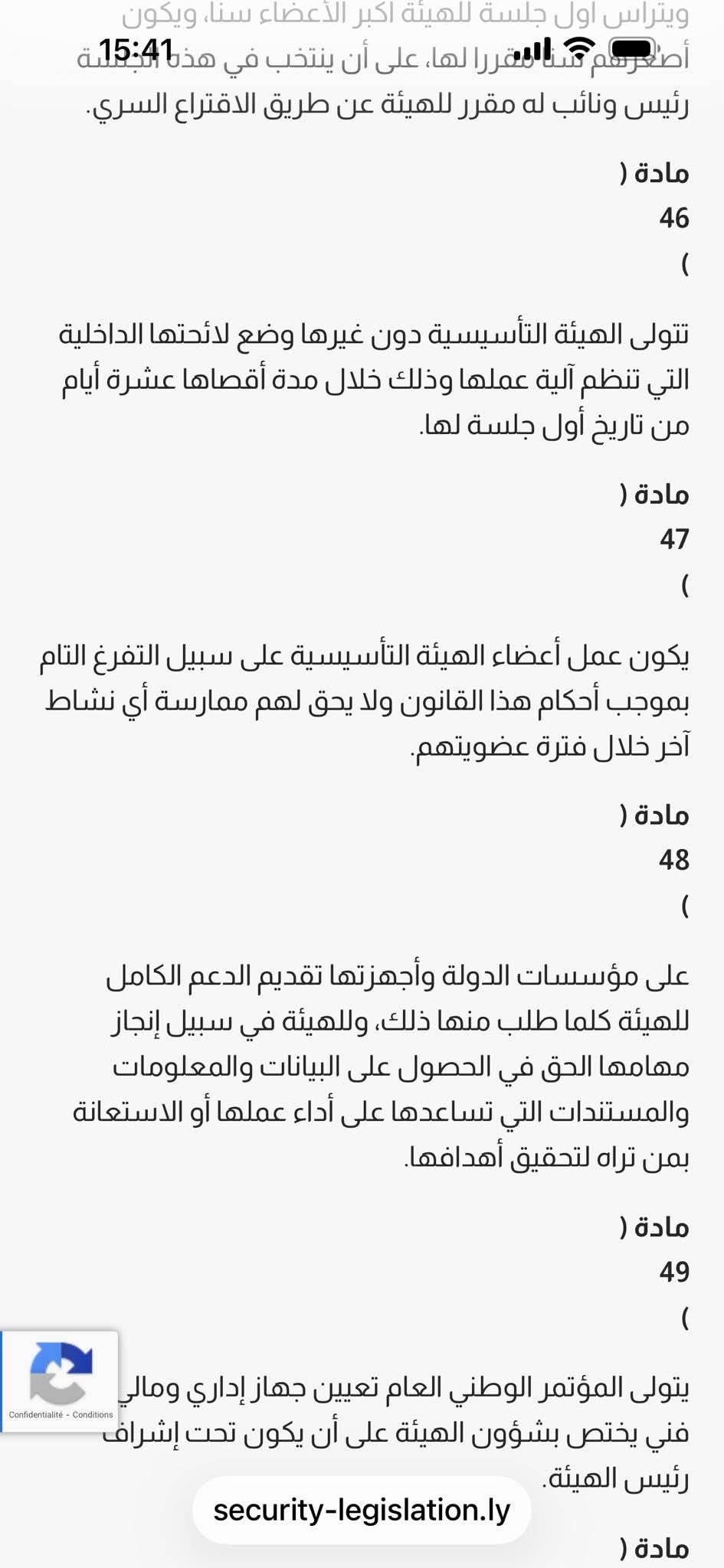Image resolution: width=724 pixels, height=1568 pixels.
Task: Open the reCAPTCHA Confidentialité link
Action: coord(35,1415)
